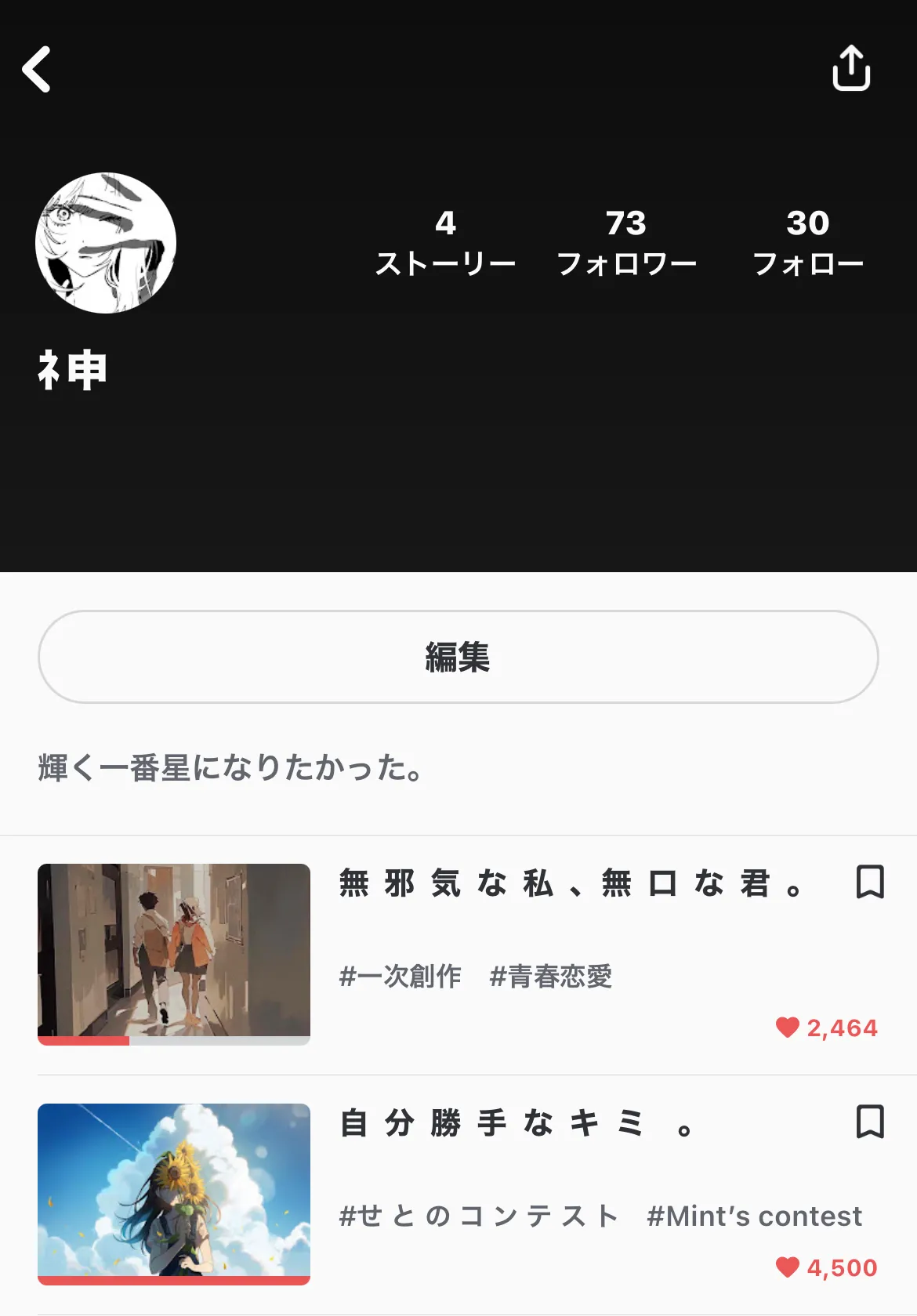Bookmark 無邪気な私、無口な君。
The height and width of the screenshot is (1316, 917).
pos(870,883)
